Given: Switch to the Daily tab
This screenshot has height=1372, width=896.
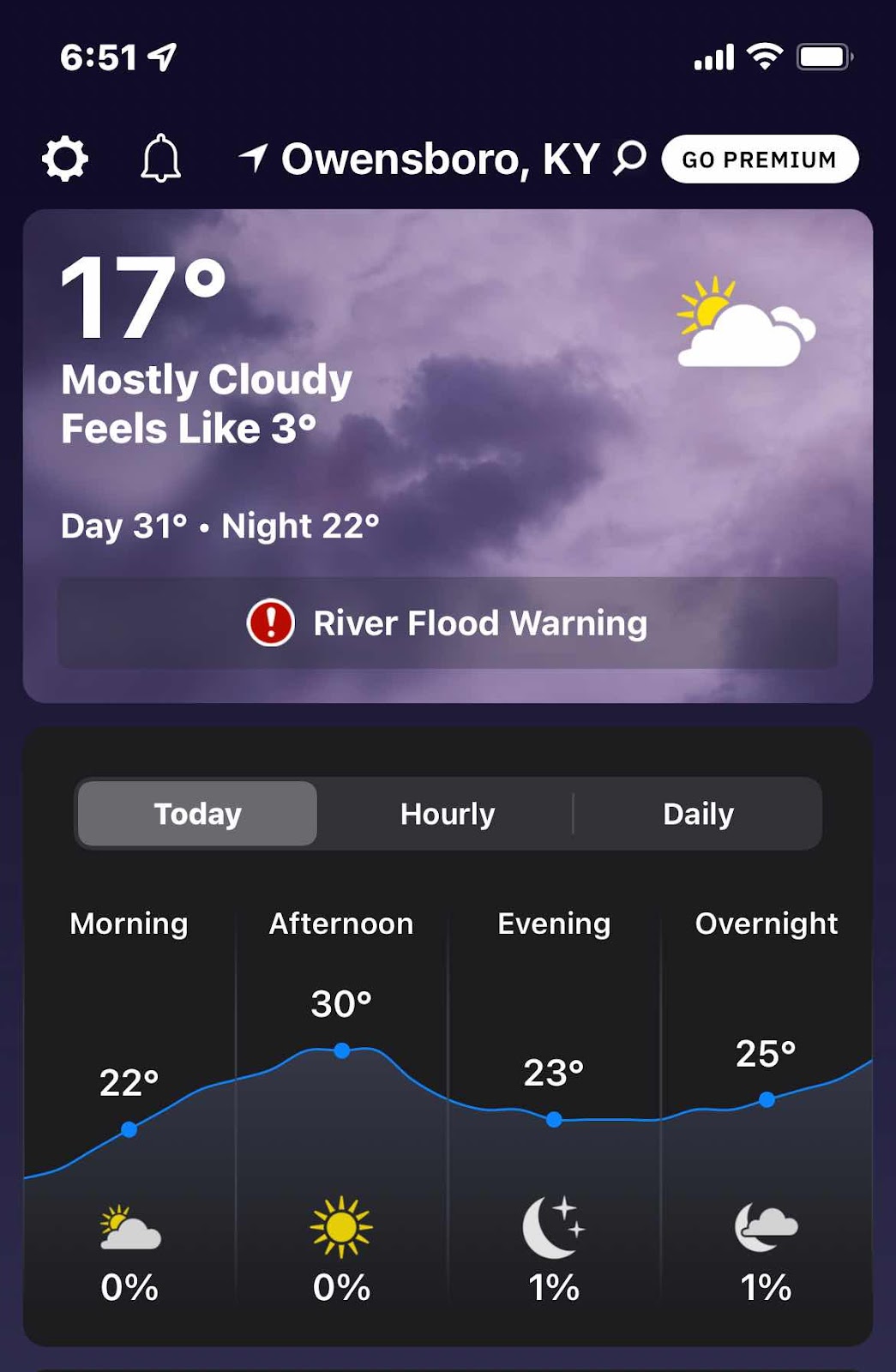Looking at the screenshot, I should (698, 814).
